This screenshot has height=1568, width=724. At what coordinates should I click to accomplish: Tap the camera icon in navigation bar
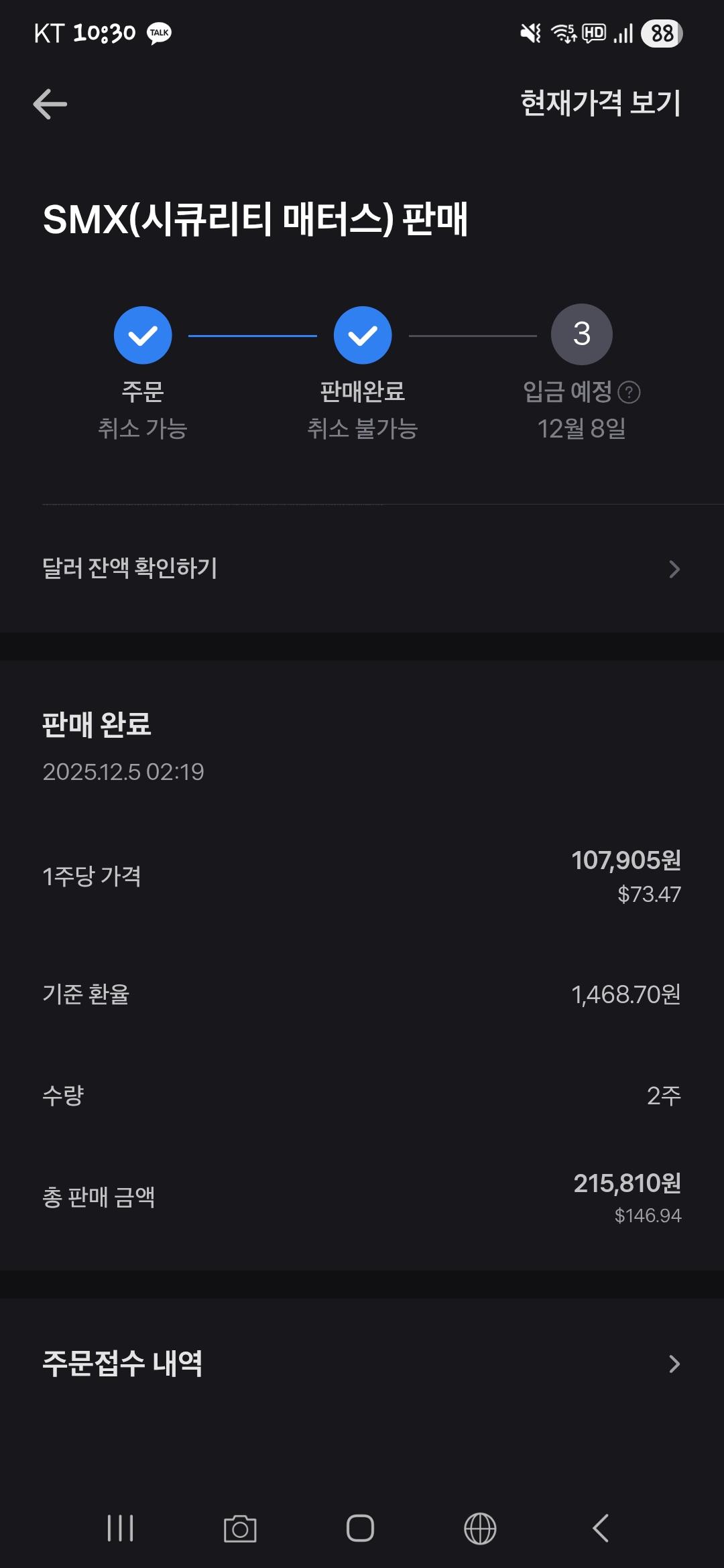(240, 1528)
